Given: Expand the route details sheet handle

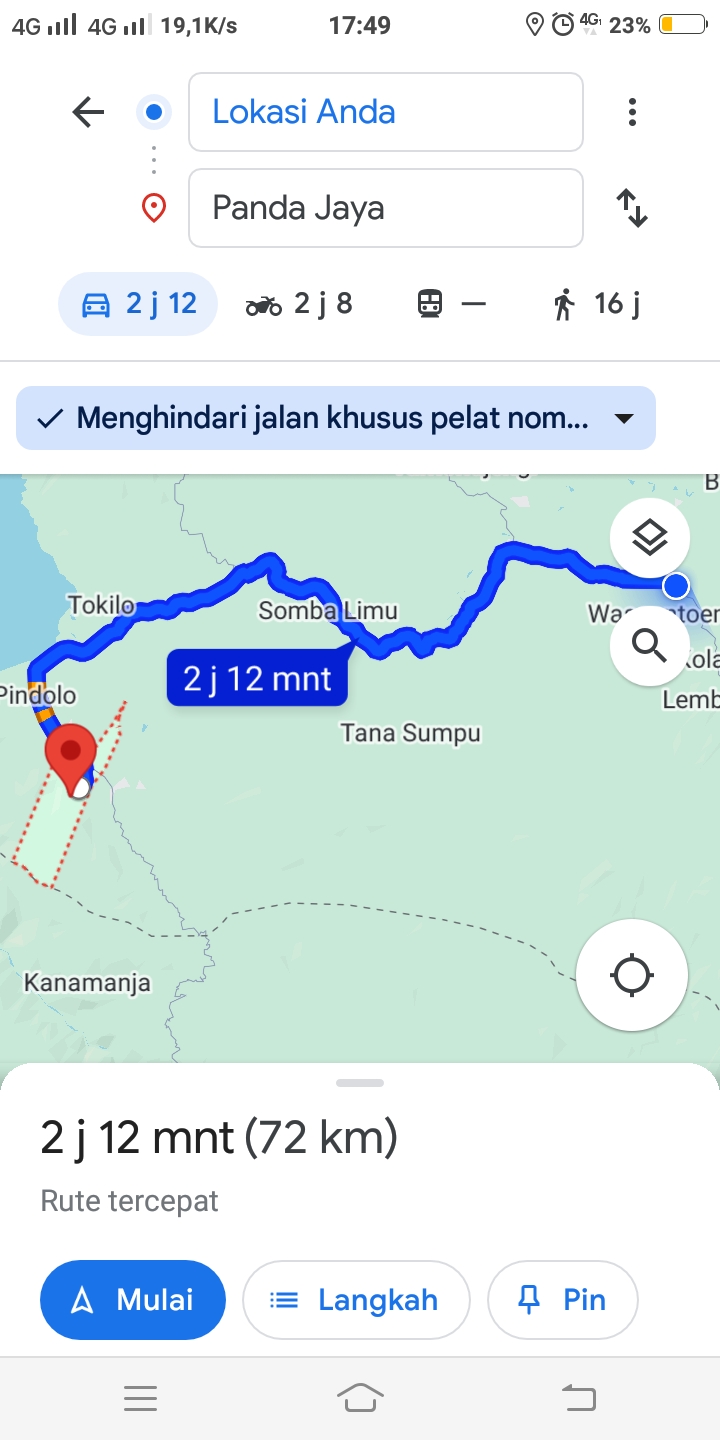Looking at the screenshot, I should pos(360,1083).
